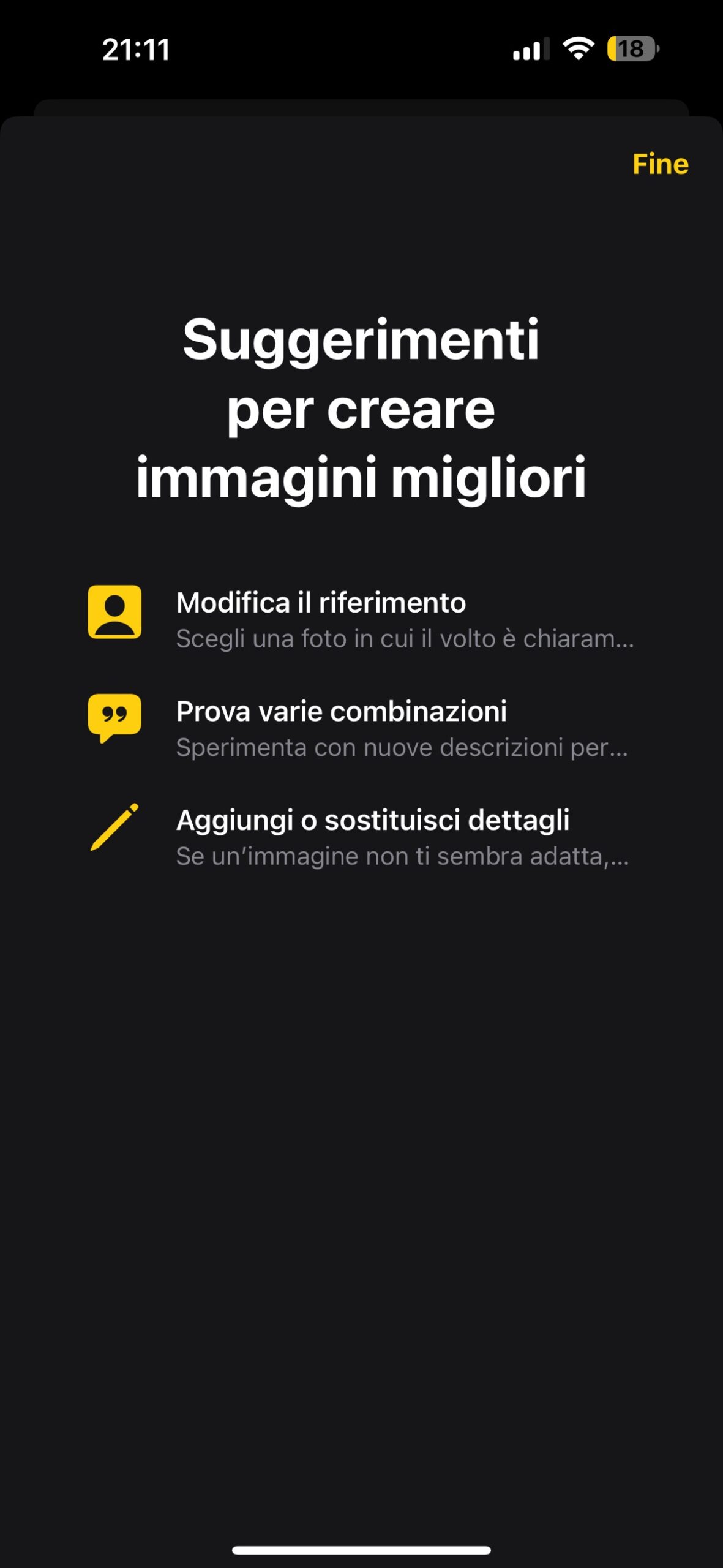723x1568 pixels.
Task: Tap Fine to close the tips sheet
Action: [x=660, y=164]
